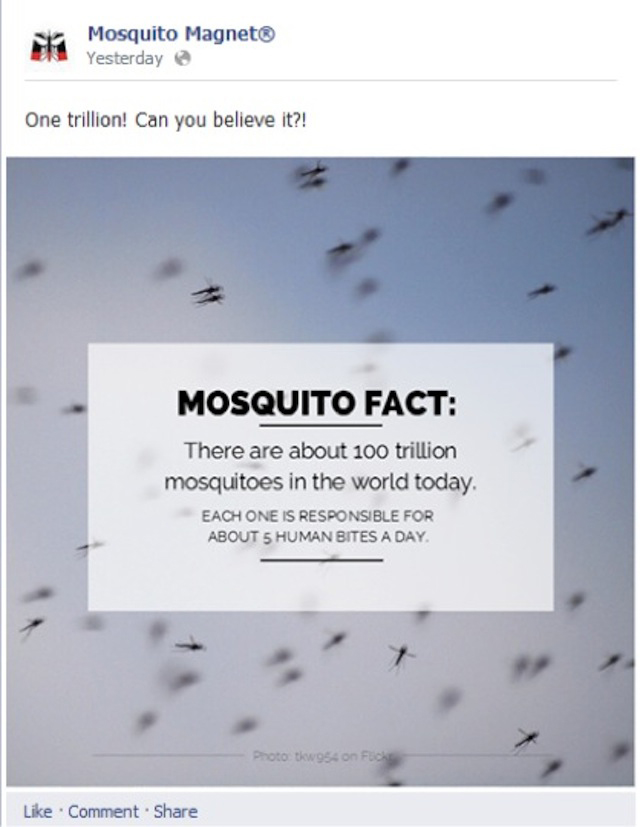The height and width of the screenshot is (827, 640).
Task: Open the Yesterday timestamp link
Action: (124, 58)
